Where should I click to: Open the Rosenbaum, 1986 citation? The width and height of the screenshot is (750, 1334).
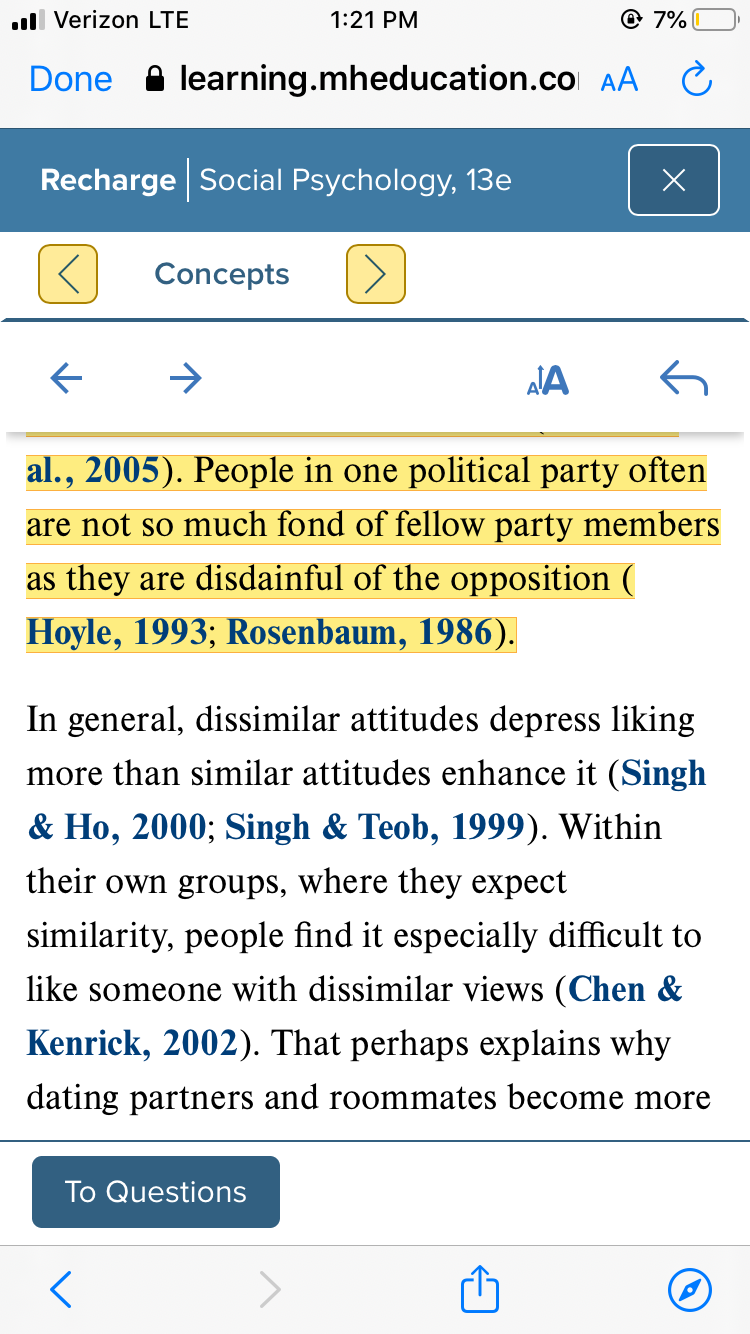361,632
